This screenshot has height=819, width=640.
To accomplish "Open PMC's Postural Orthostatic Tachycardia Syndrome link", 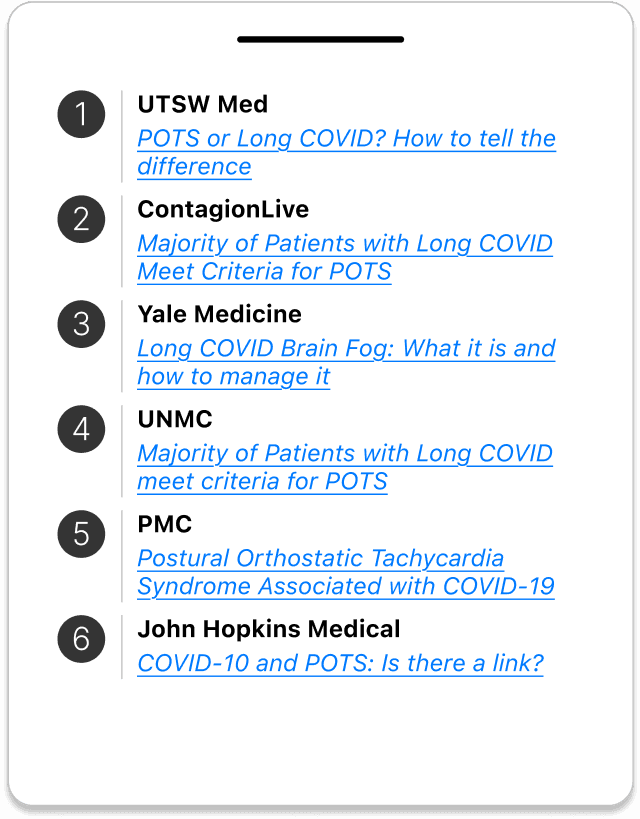I will point(346,572).
